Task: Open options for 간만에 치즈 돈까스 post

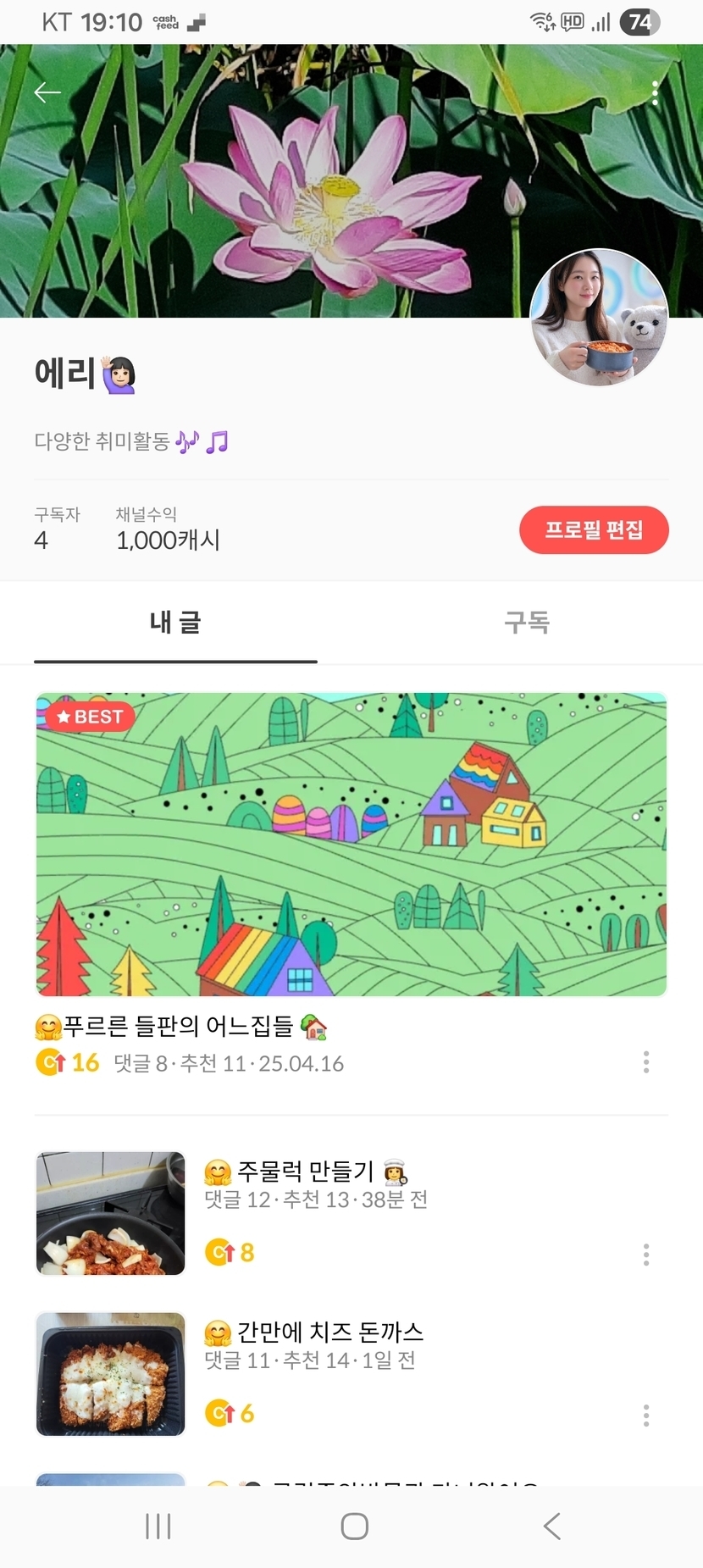Action: pos(646,1416)
